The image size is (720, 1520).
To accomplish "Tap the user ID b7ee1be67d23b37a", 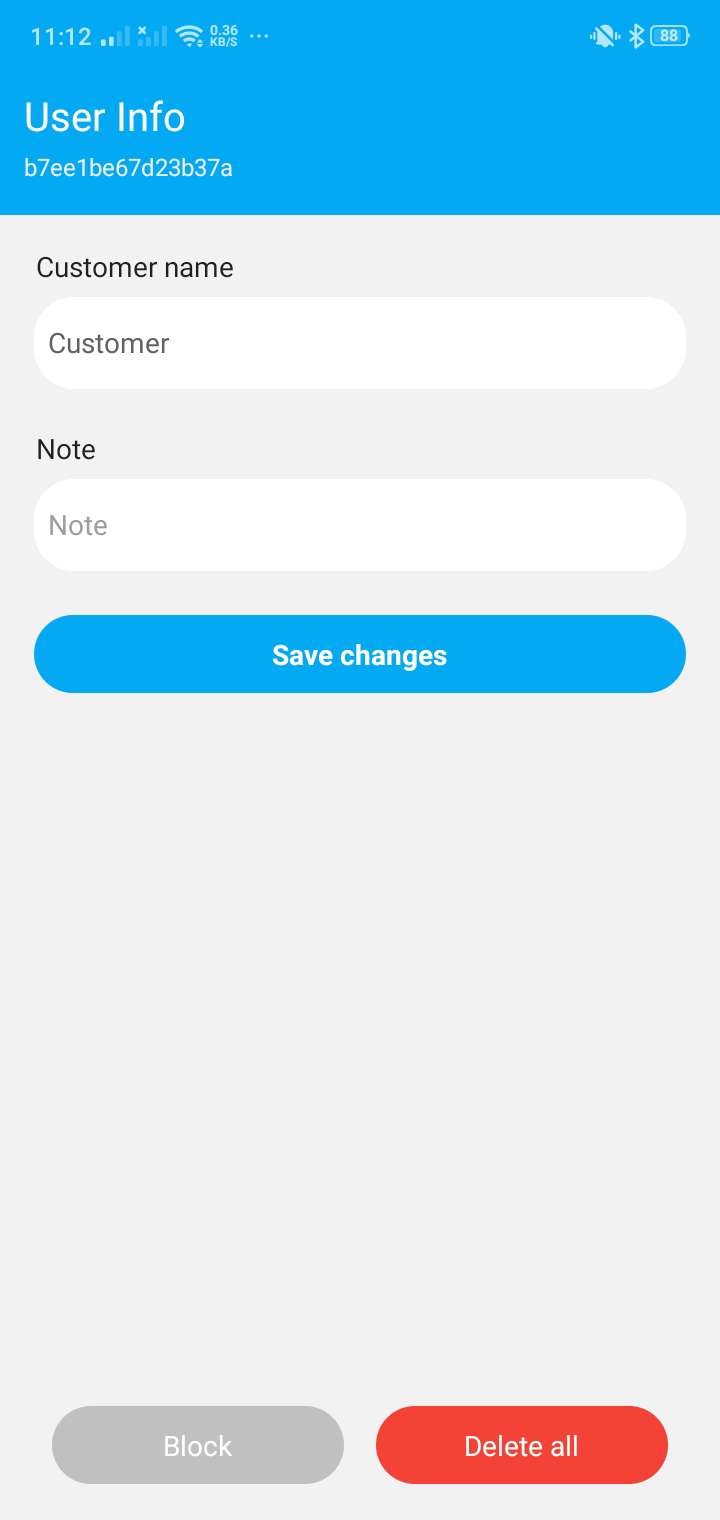I will tap(128, 169).
